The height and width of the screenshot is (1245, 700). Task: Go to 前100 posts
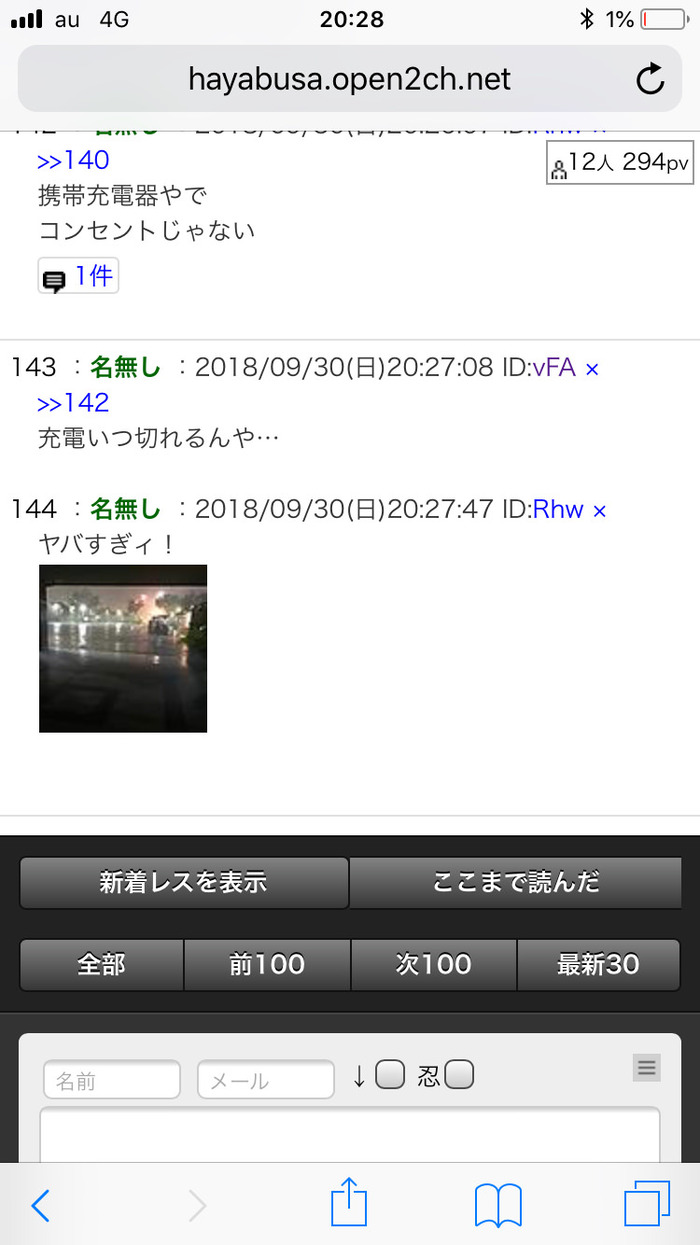(267, 964)
